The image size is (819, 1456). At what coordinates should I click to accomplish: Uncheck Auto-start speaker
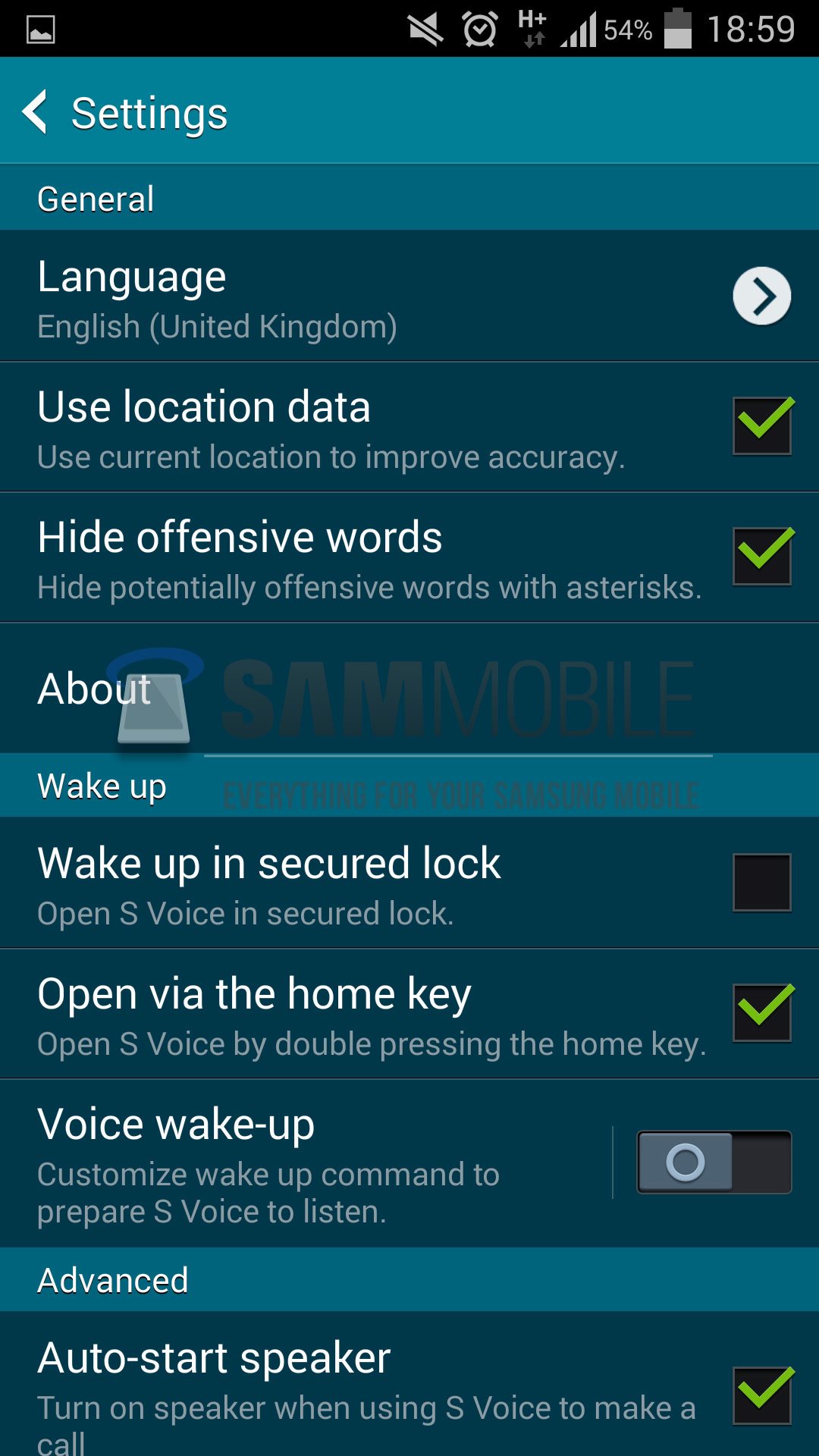pos(762,1395)
